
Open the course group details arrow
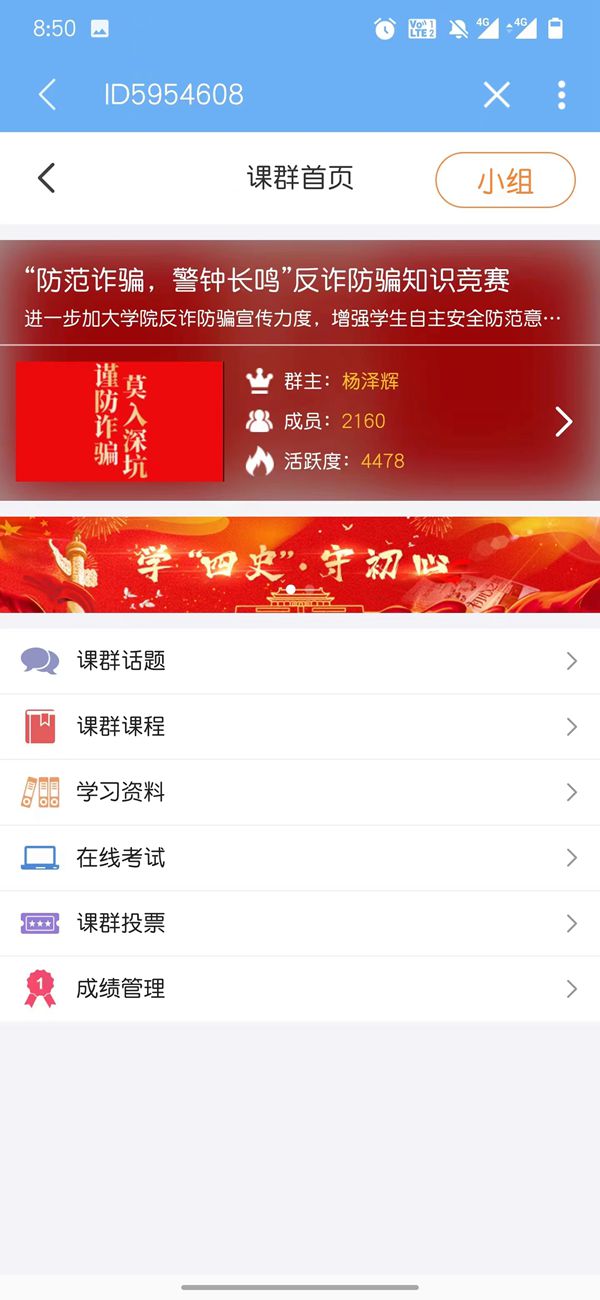click(x=564, y=422)
